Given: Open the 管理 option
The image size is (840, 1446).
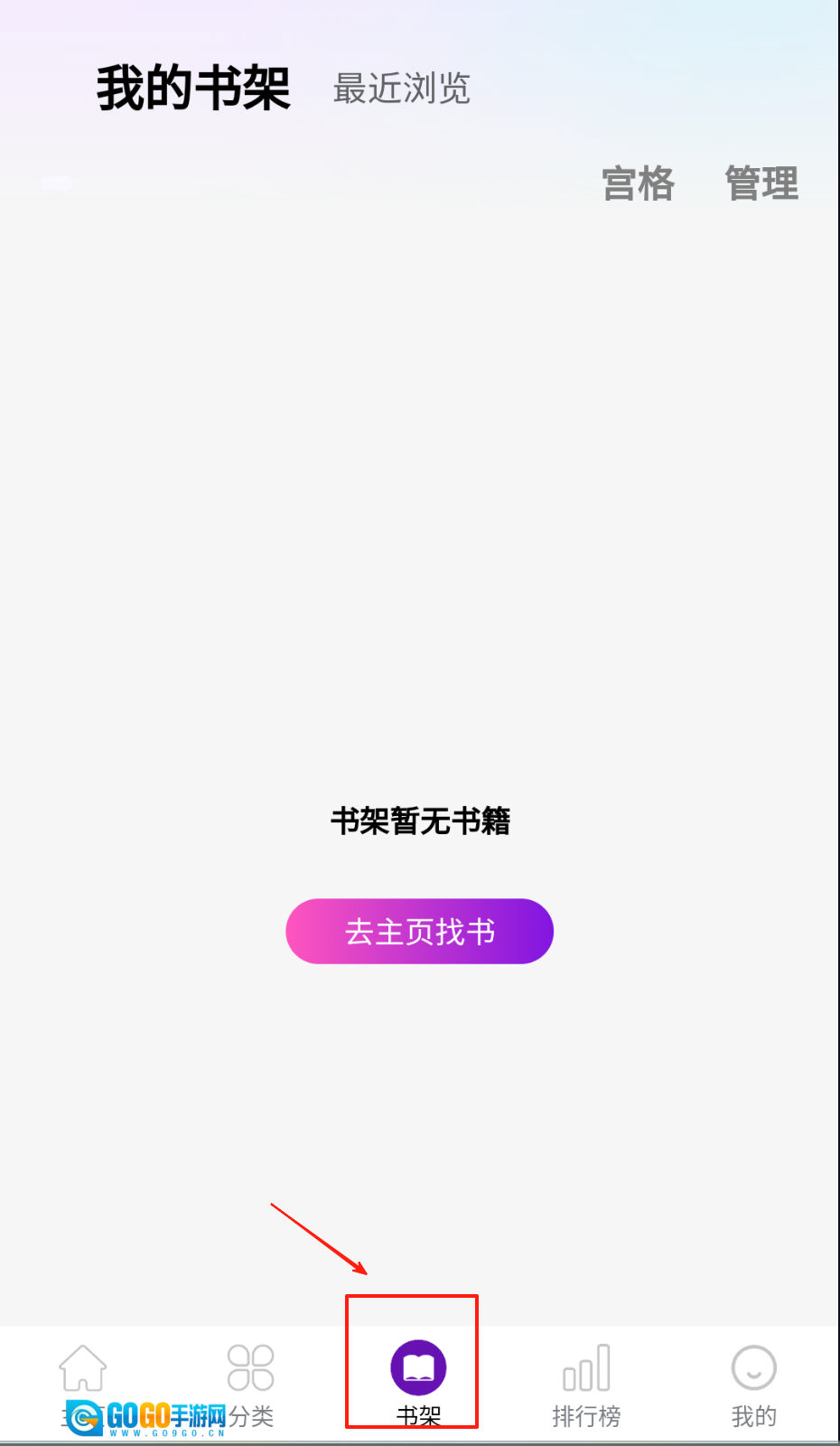Looking at the screenshot, I should click(761, 183).
